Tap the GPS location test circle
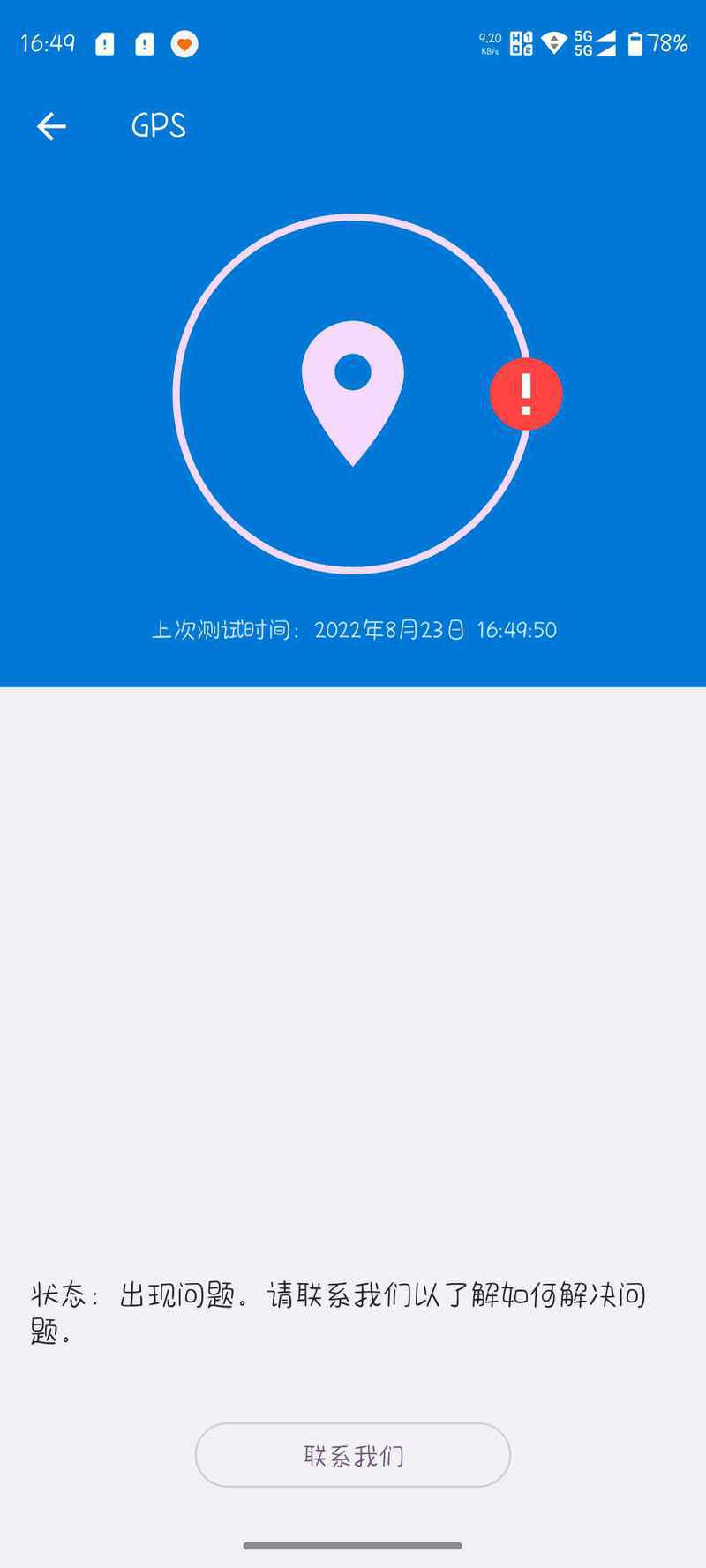This screenshot has width=706, height=1568. coord(353,394)
